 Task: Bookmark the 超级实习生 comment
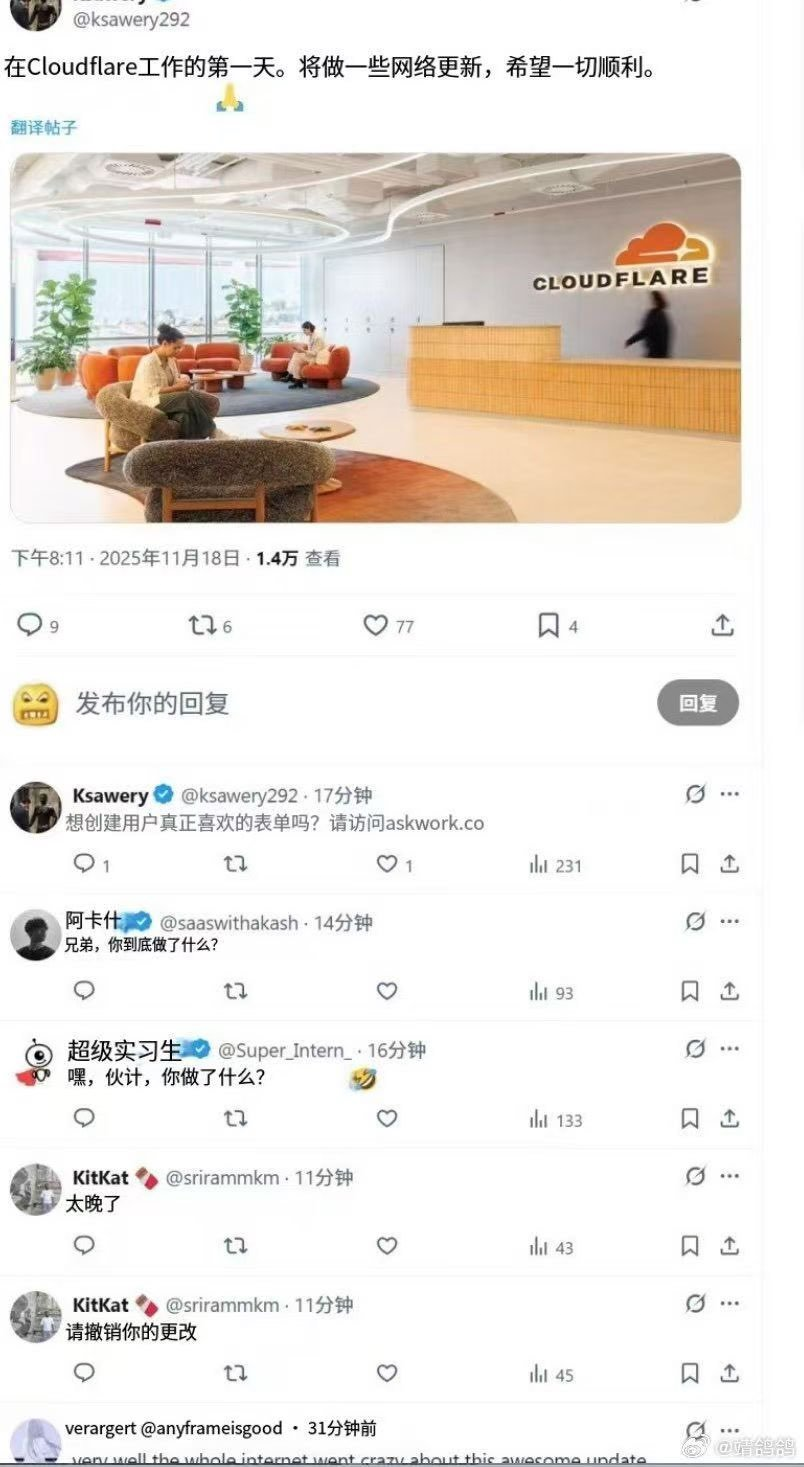click(690, 1119)
